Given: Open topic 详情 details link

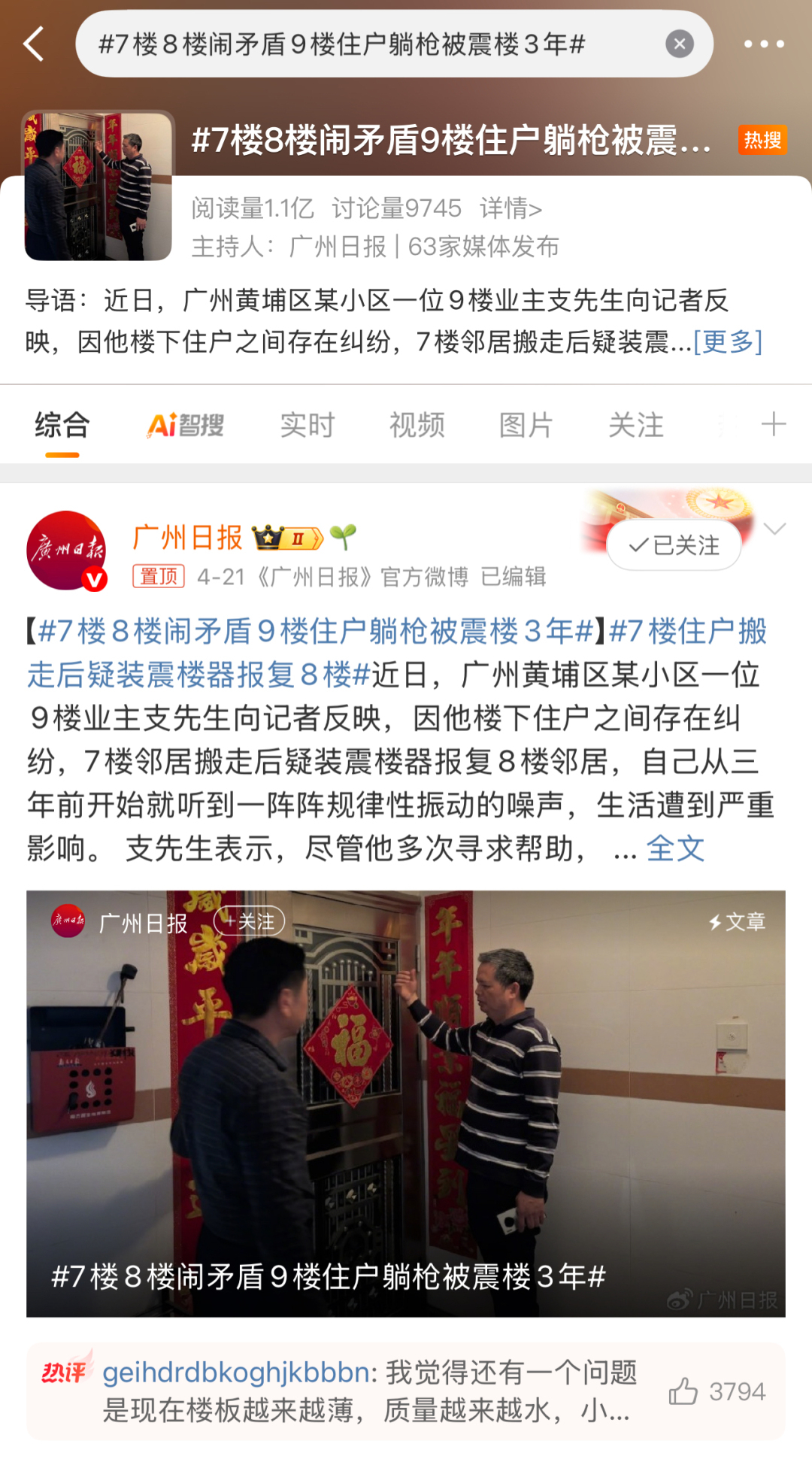Looking at the screenshot, I should coord(511,208).
